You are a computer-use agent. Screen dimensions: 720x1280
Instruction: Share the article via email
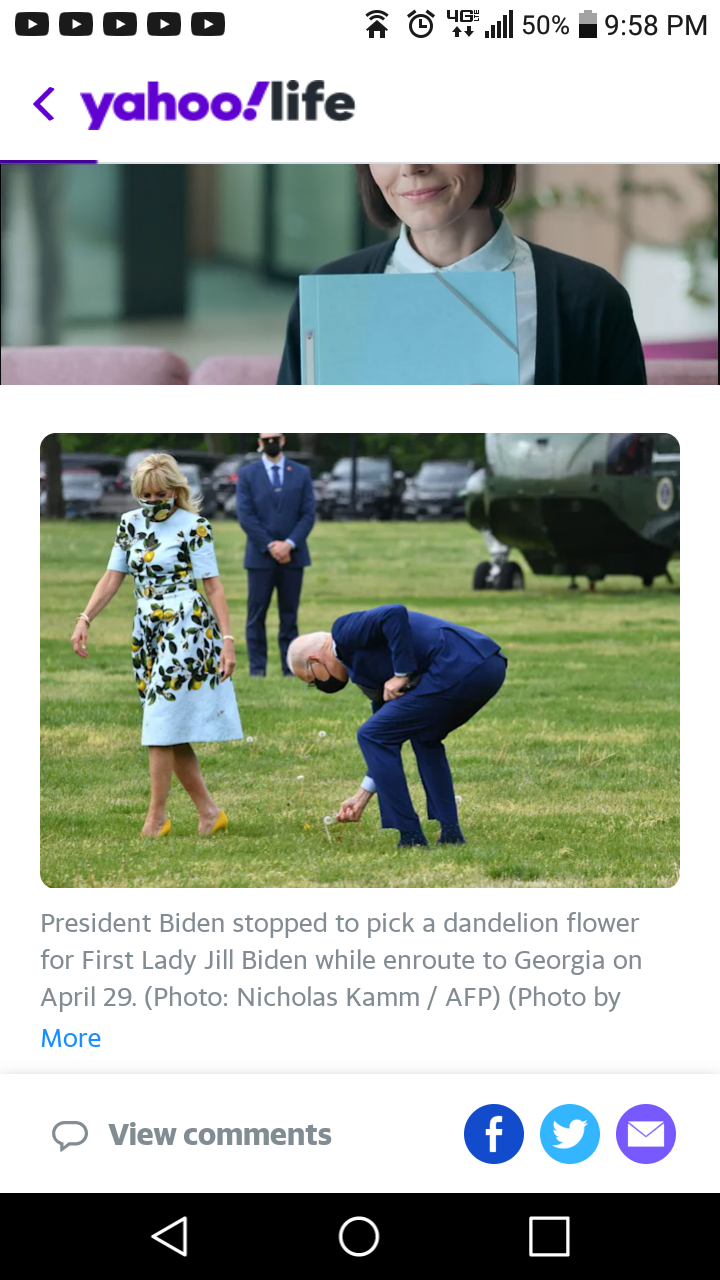click(x=646, y=1134)
